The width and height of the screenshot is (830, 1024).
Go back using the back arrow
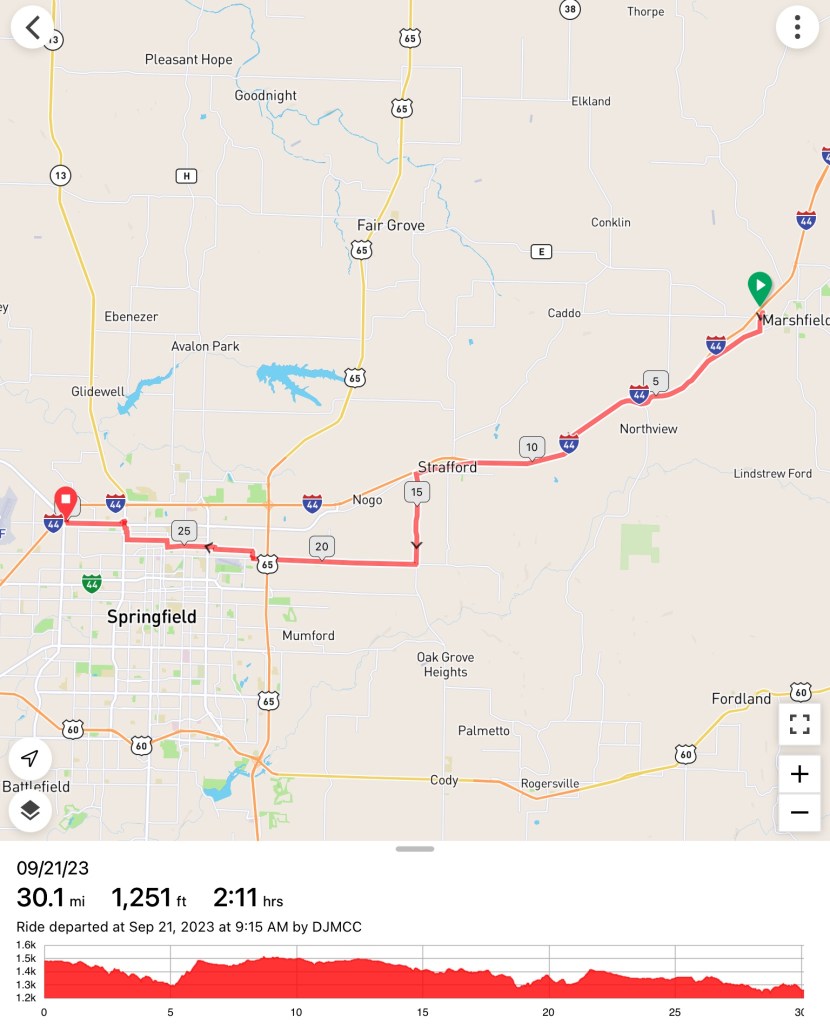point(32,27)
